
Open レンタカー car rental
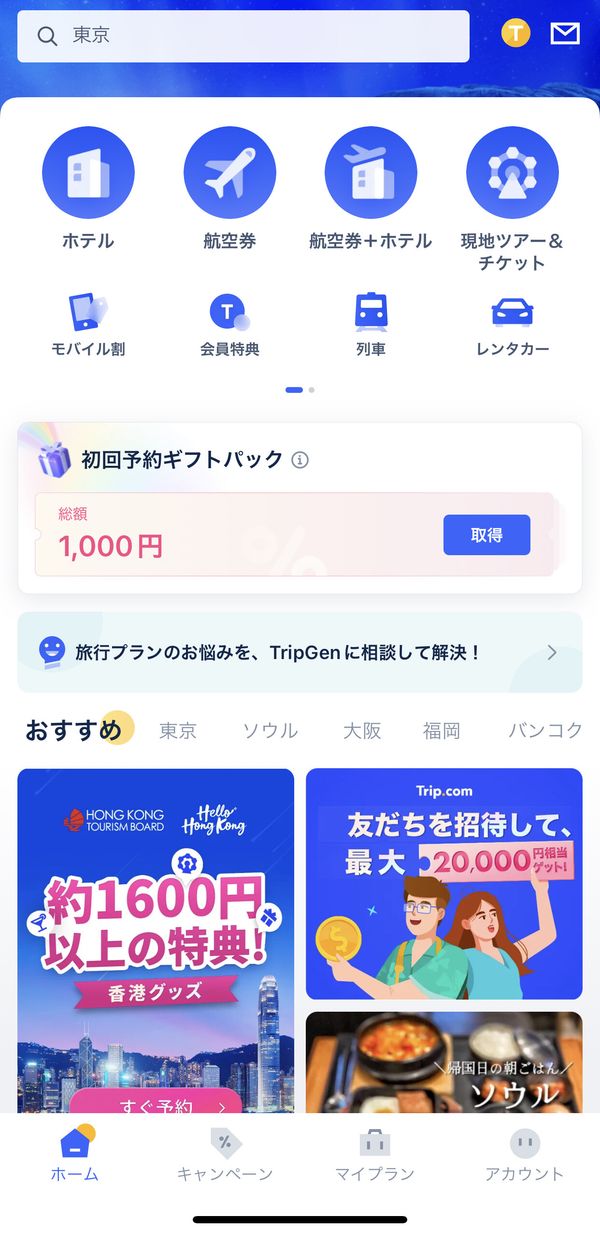512,325
